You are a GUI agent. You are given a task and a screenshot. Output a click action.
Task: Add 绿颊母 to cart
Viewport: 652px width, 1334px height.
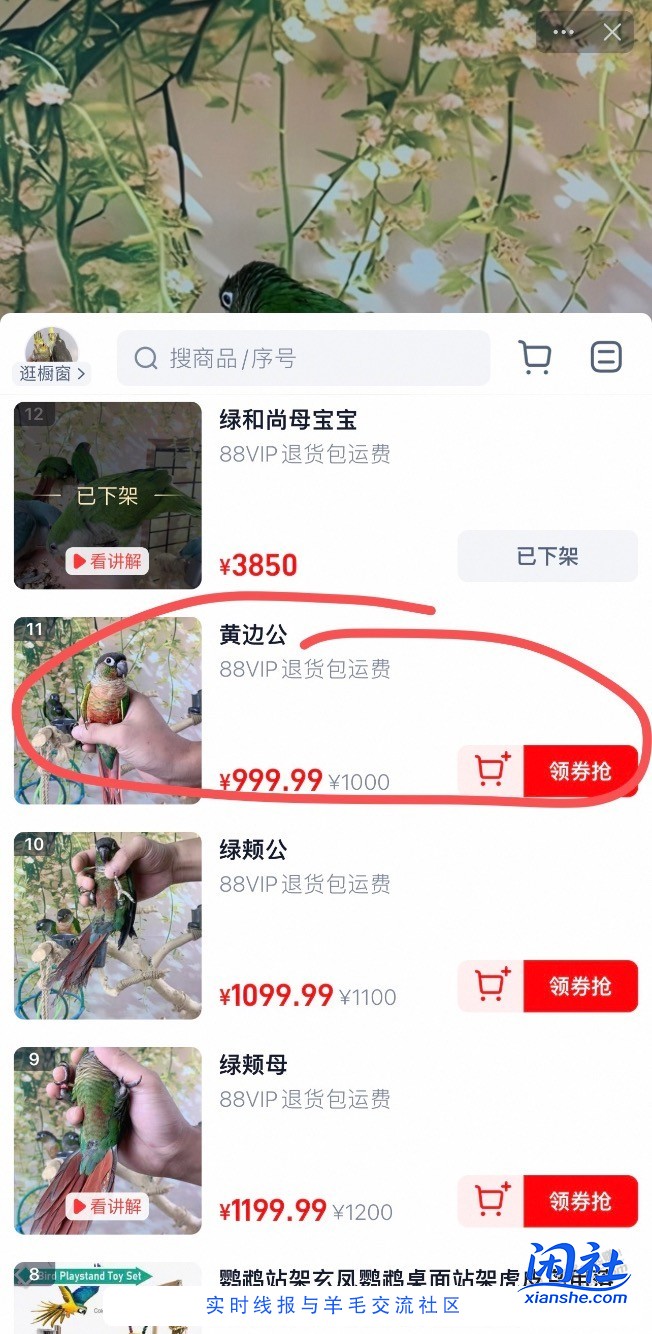[490, 1201]
